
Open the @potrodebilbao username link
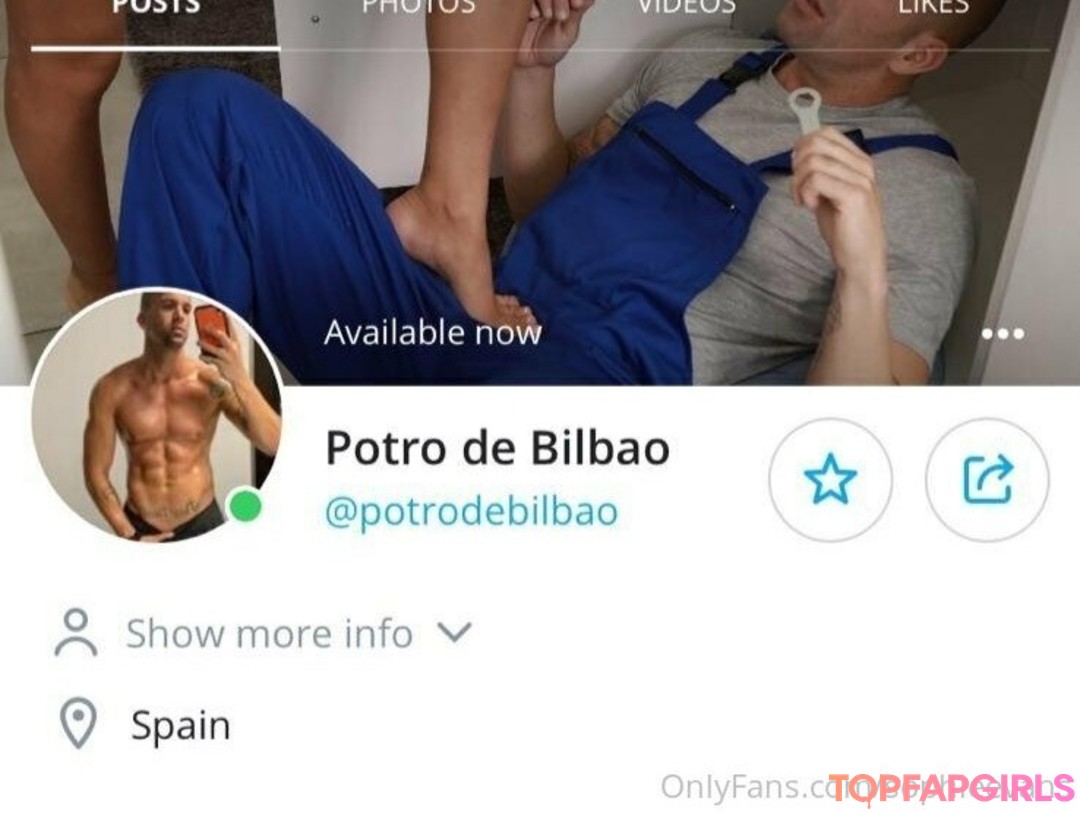pyautogui.click(x=471, y=512)
